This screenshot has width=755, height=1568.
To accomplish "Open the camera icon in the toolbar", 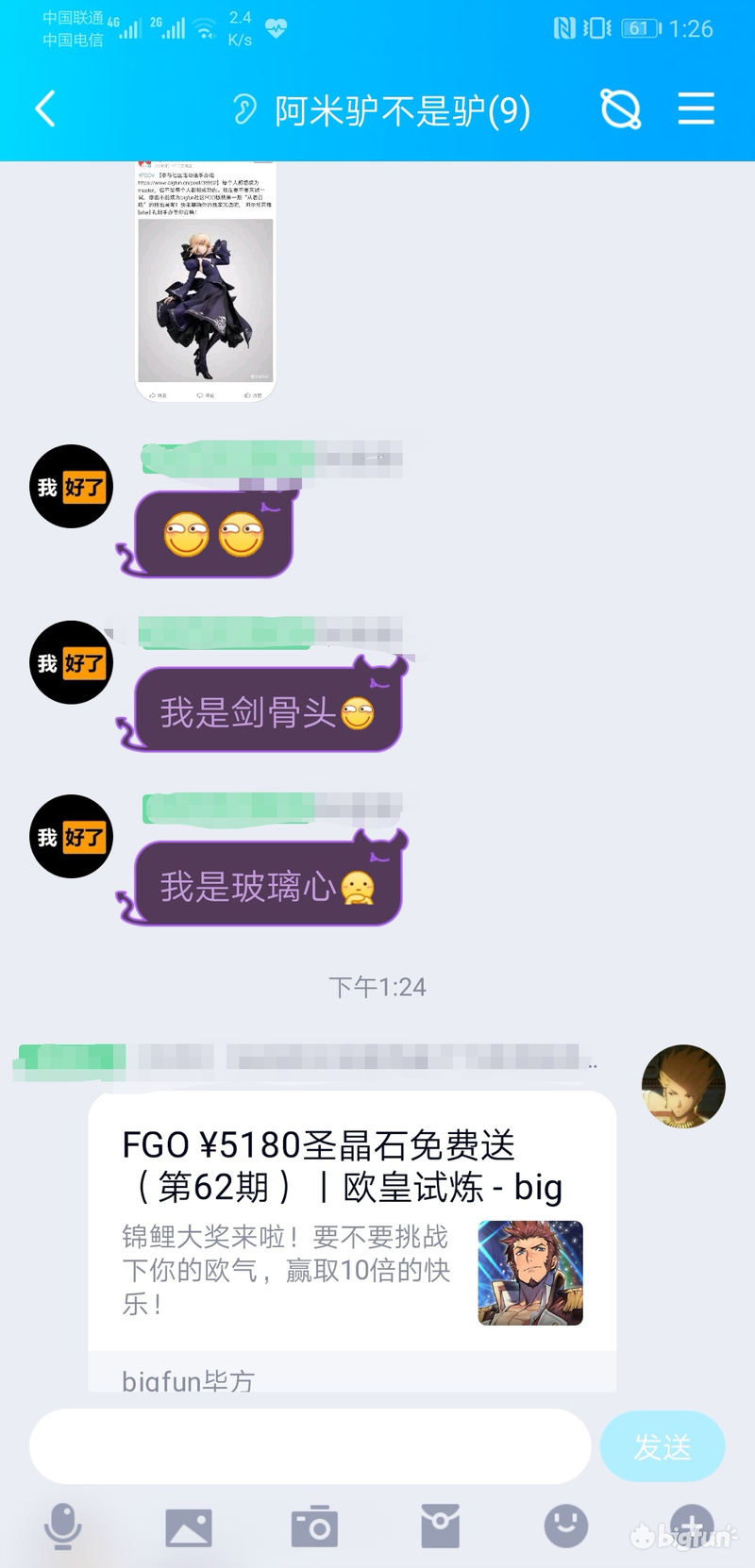I will 314,1526.
